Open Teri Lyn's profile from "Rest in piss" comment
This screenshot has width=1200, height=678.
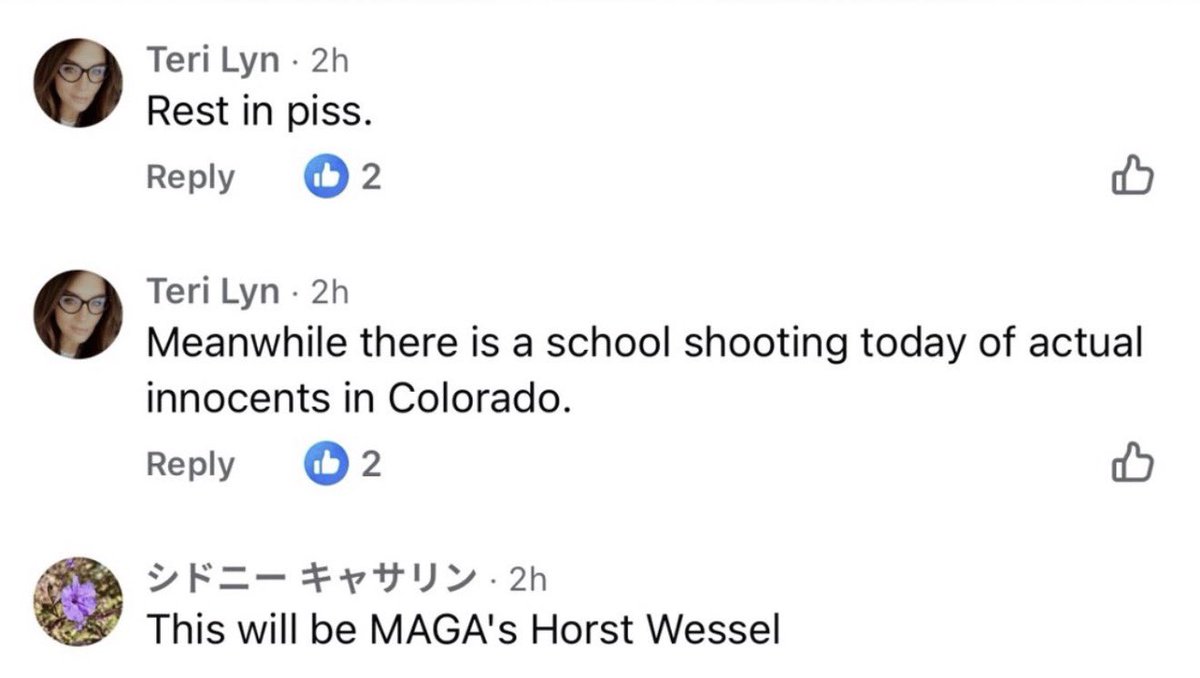click(x=213, y=60)
